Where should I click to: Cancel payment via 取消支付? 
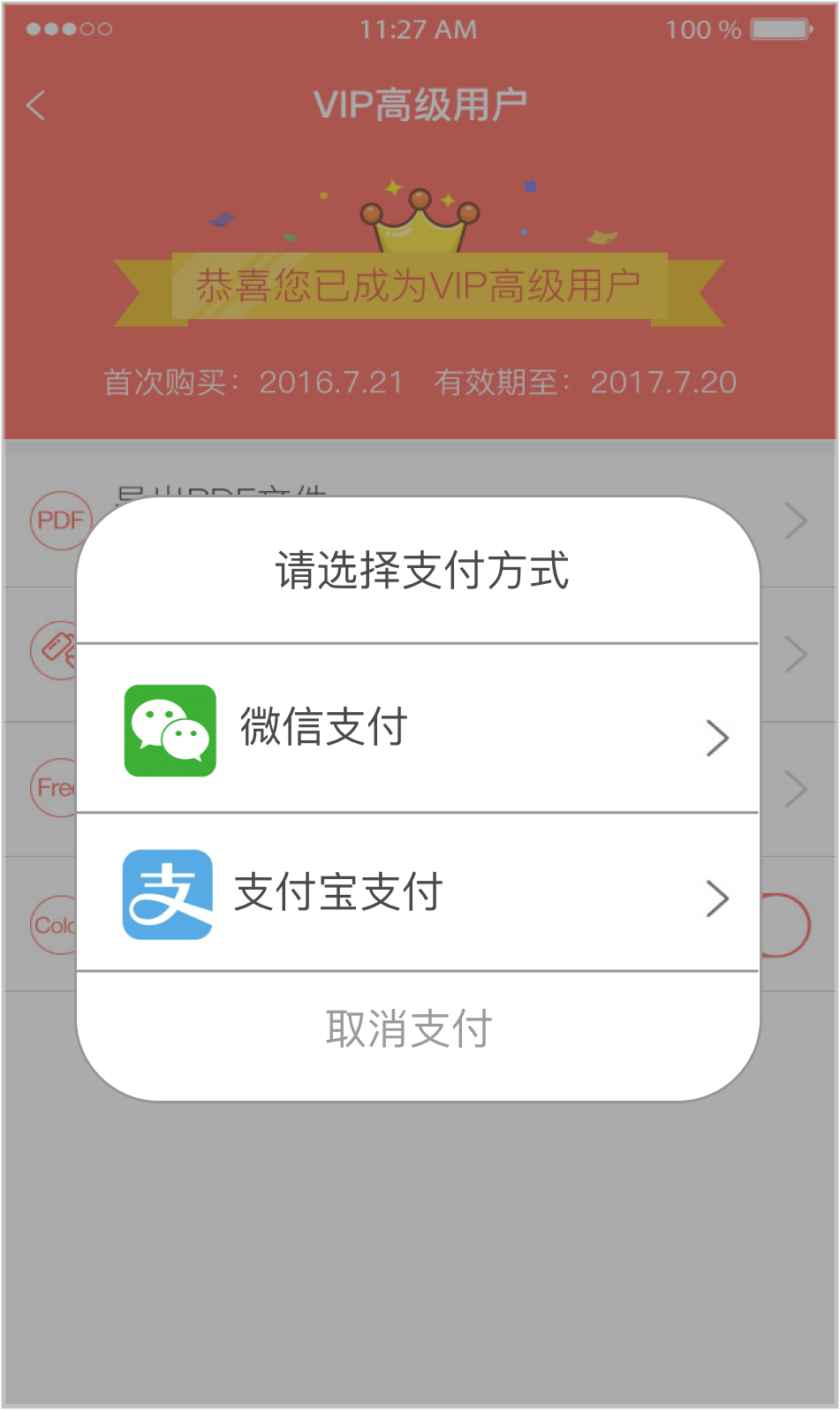410,1030
